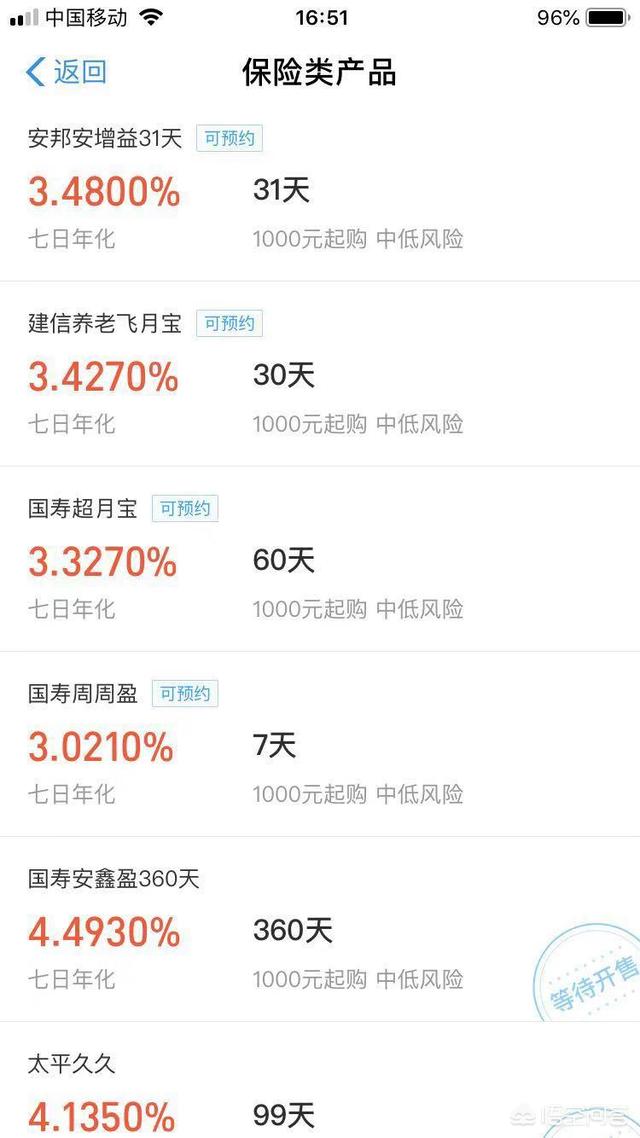640x1138 pixels.
Task: Go back with the 返回 button
Action: point(66,72)
